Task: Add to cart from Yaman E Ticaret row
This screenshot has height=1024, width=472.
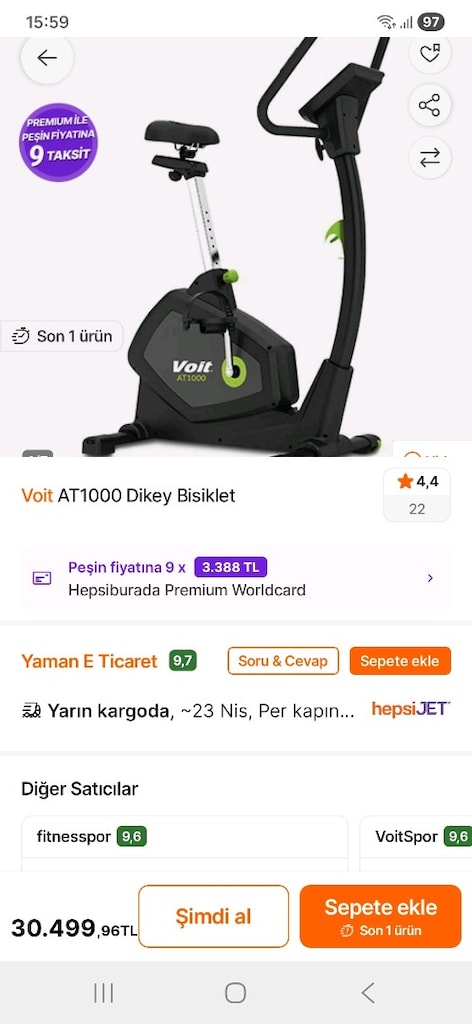Action: tap(400, 661)
